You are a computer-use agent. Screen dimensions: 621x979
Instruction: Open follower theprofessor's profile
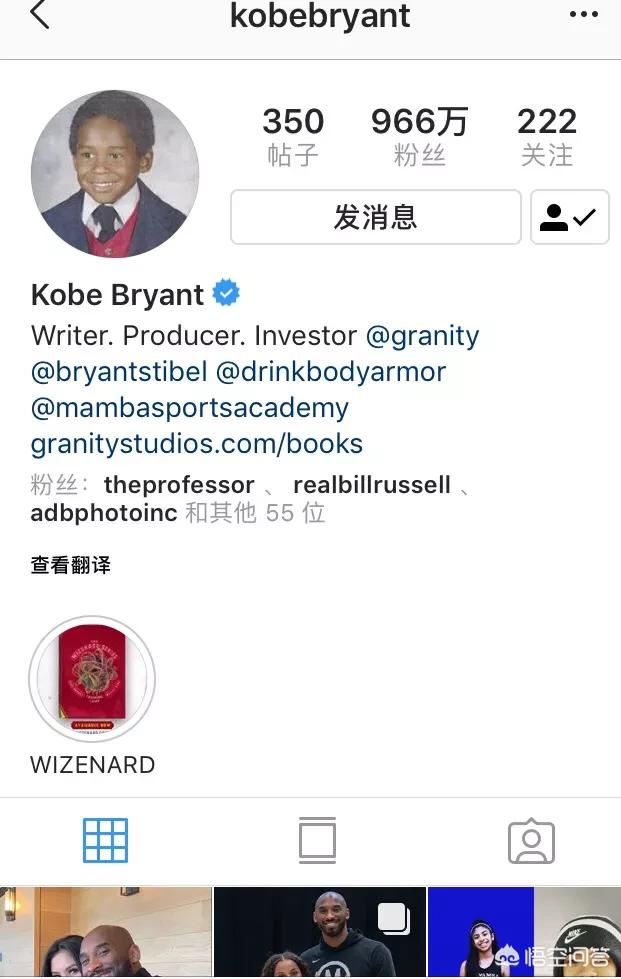[179, 485]
